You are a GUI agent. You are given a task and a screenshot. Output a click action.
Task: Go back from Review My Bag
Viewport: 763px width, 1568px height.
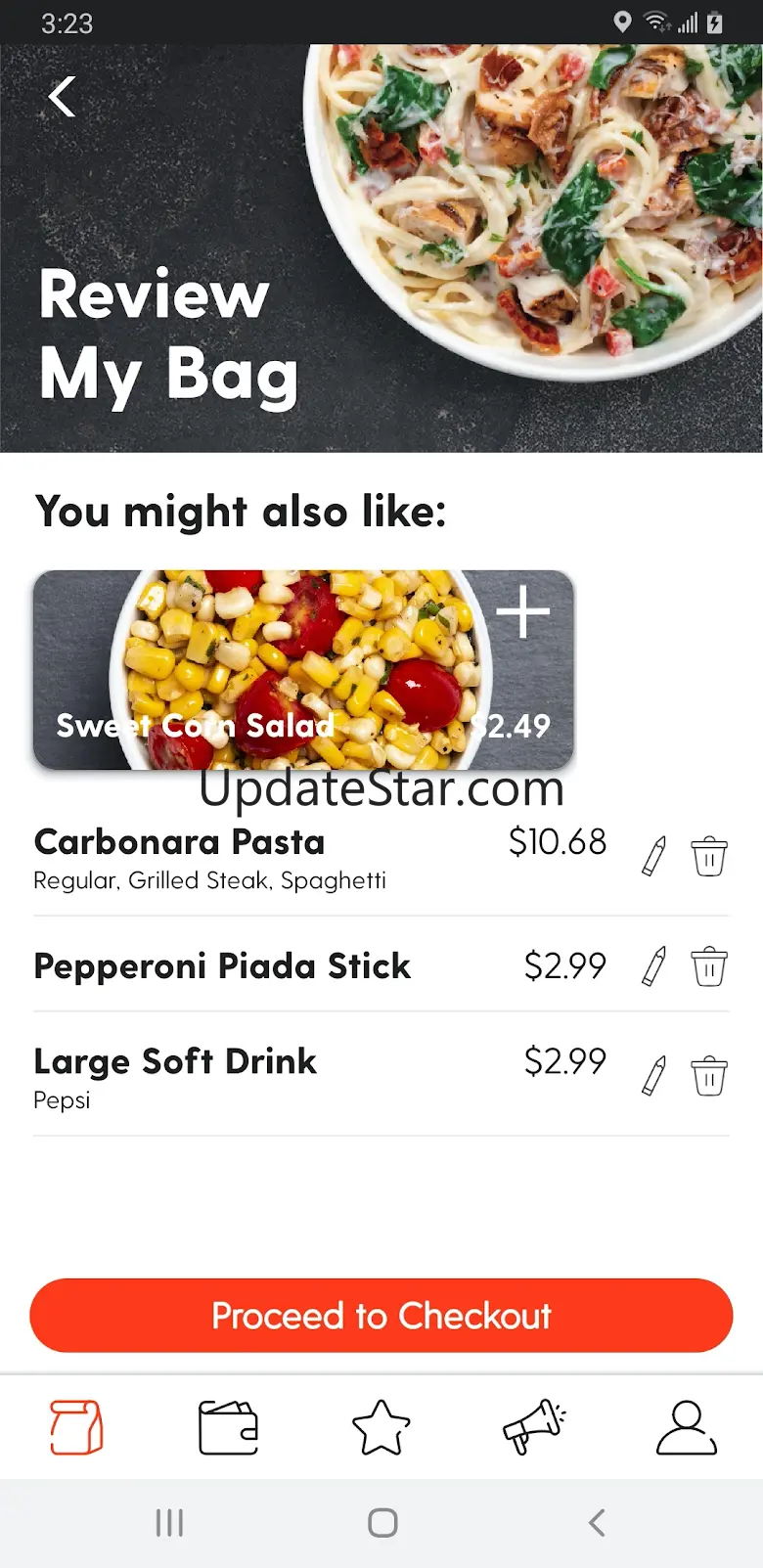[63, 97]
